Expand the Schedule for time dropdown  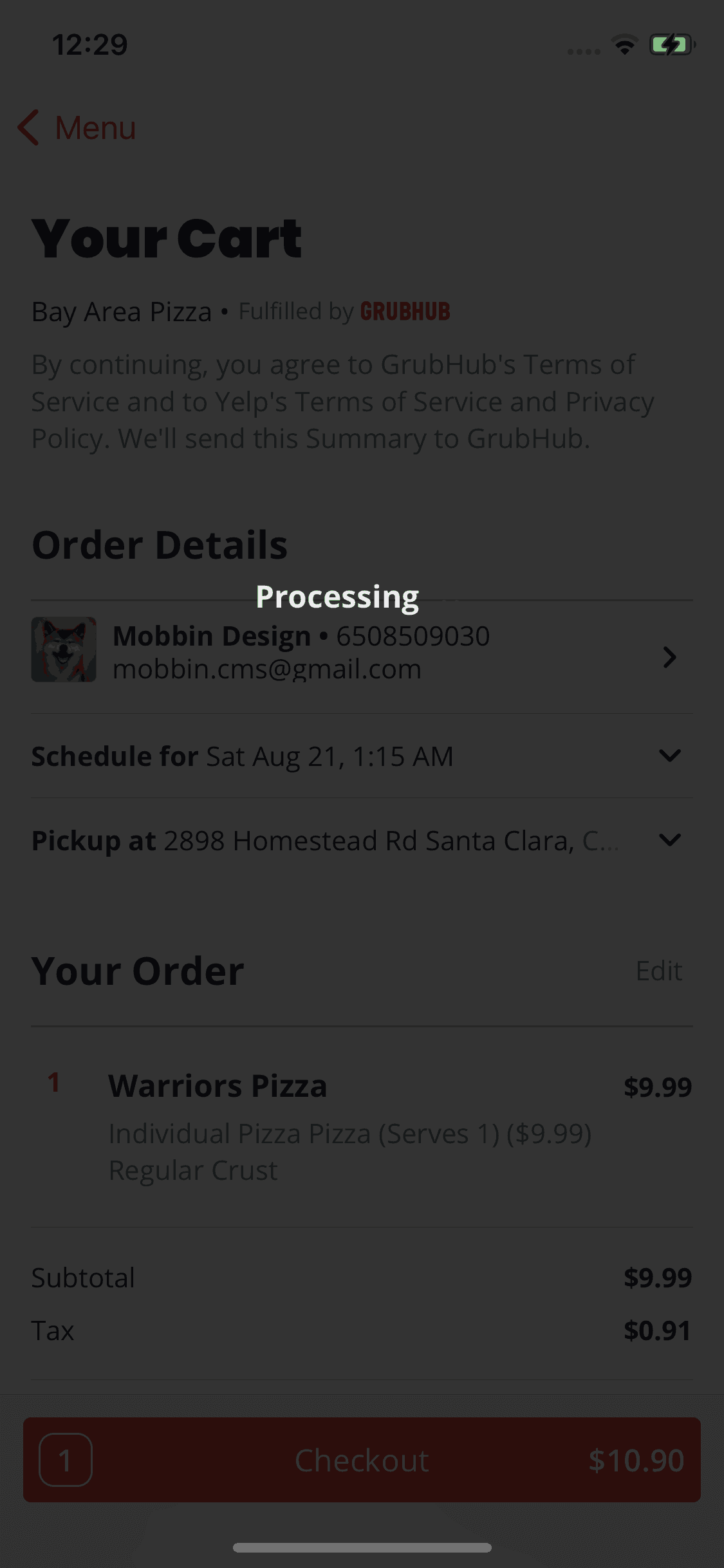(669, 756)
